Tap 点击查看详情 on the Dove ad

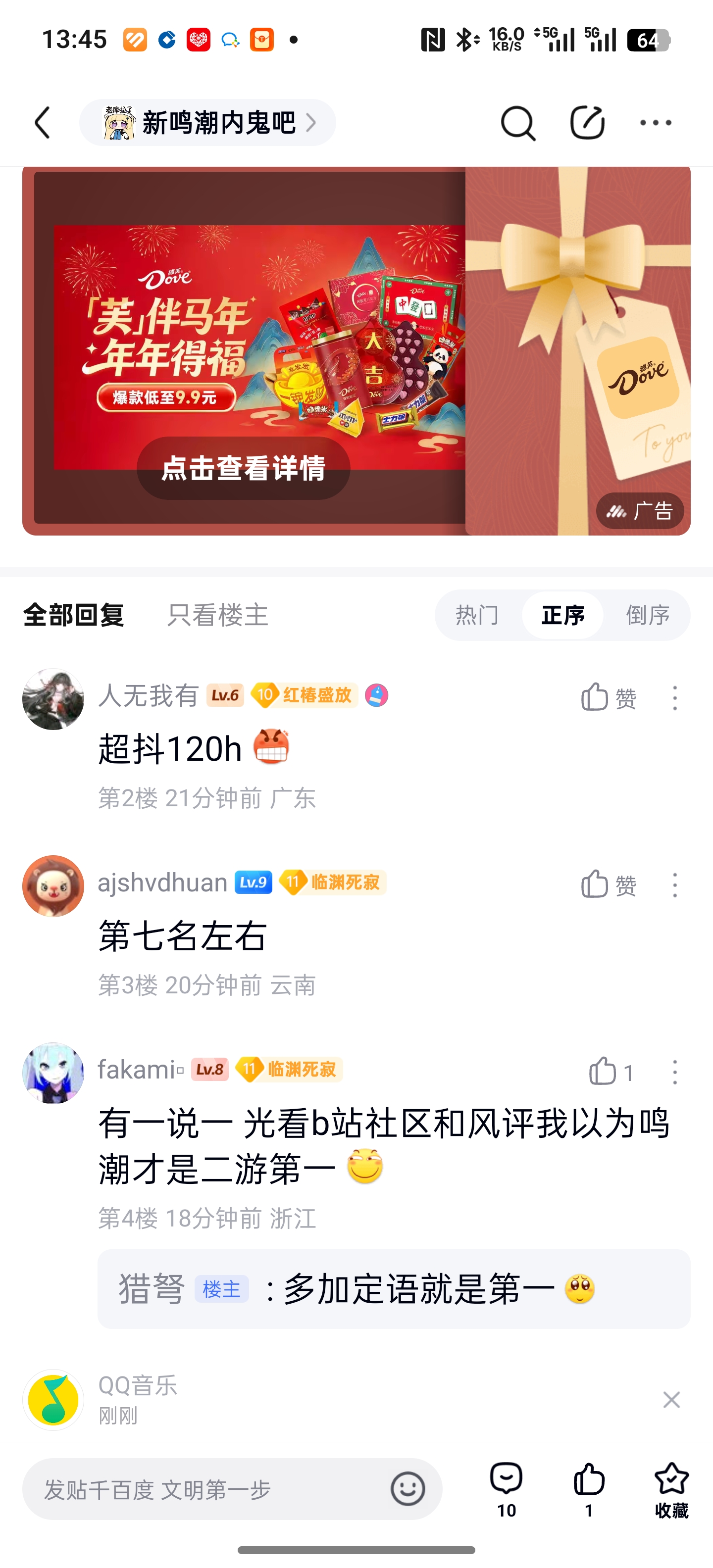pyautogui.click(x=244, y=468)
